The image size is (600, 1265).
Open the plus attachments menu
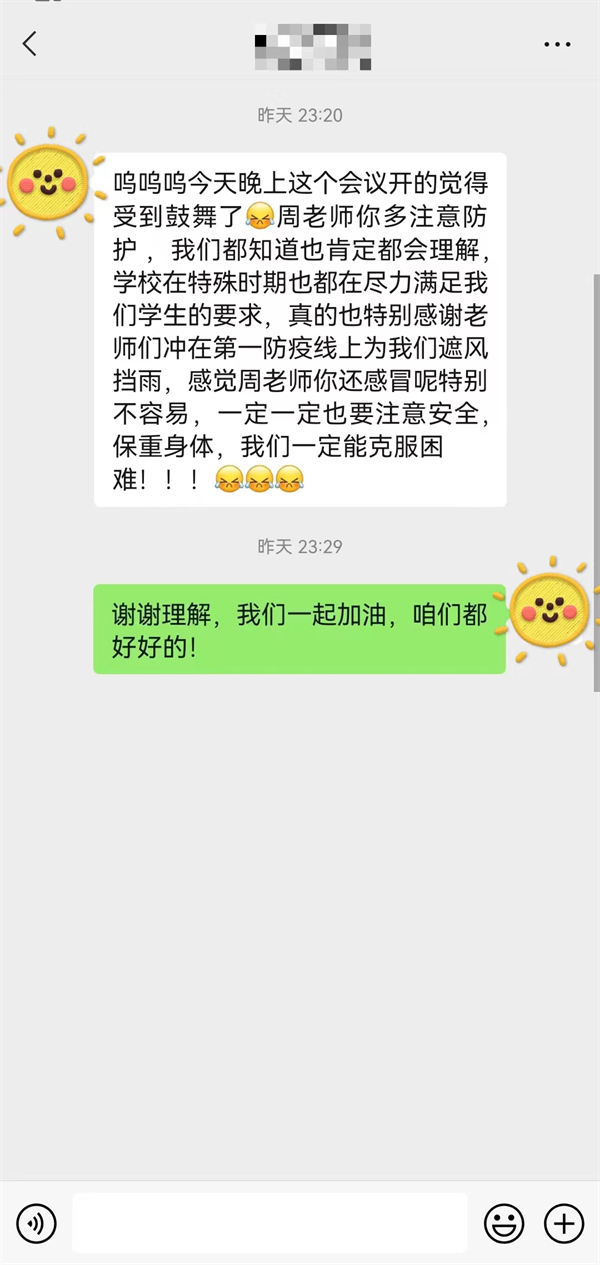(x=563, y=1222)
